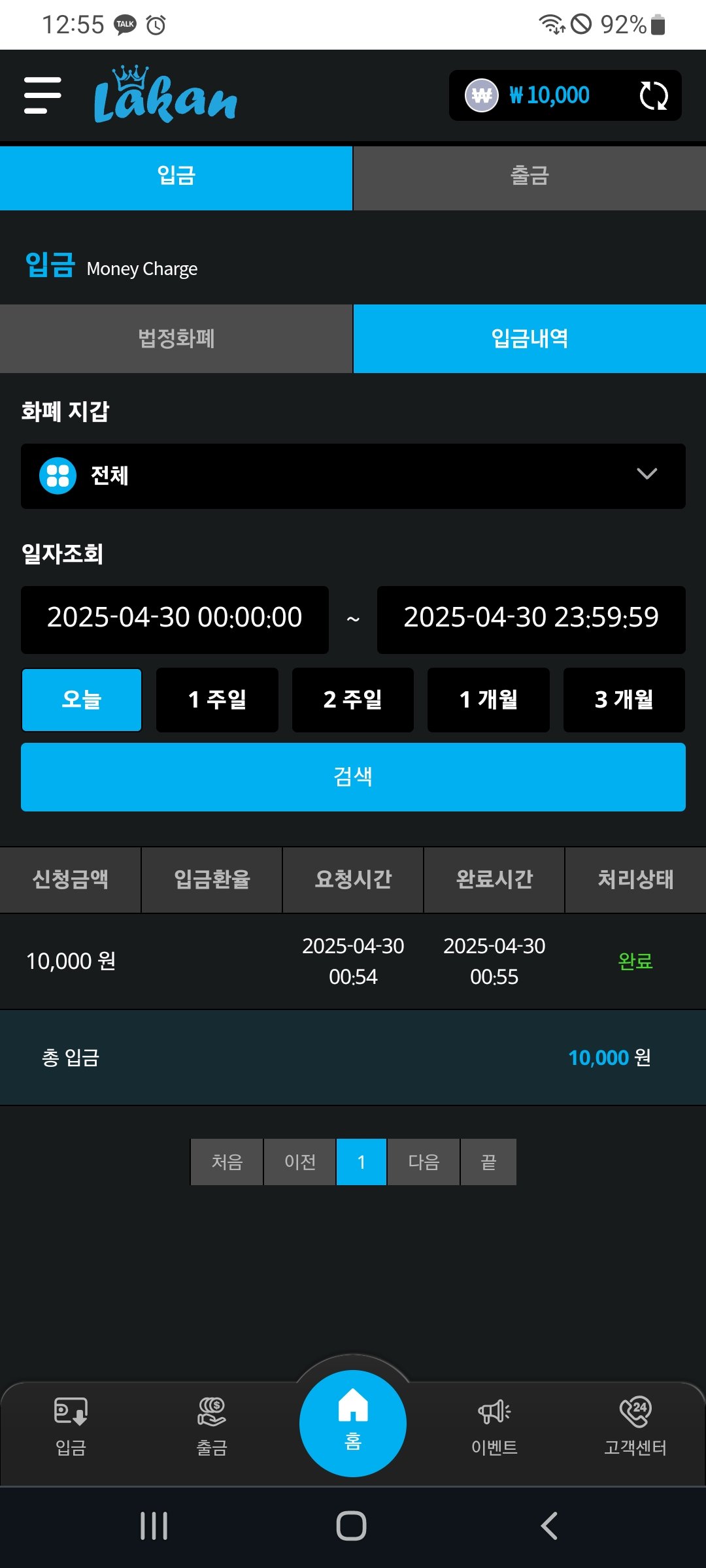
Task: Filter by 1 주일 range
Action: [217, 700]
